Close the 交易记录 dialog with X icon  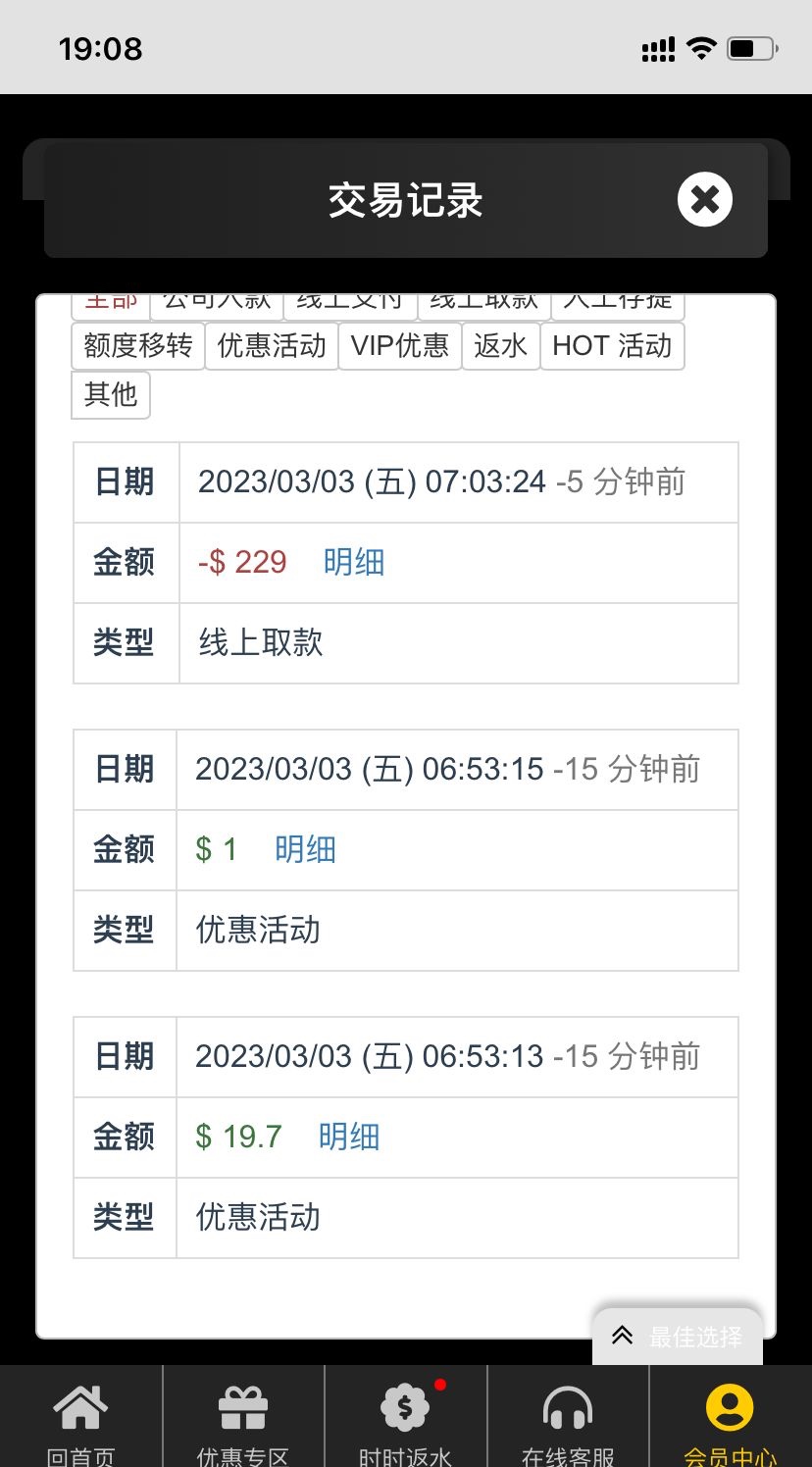pyautogui.click(x=704, y=199)
